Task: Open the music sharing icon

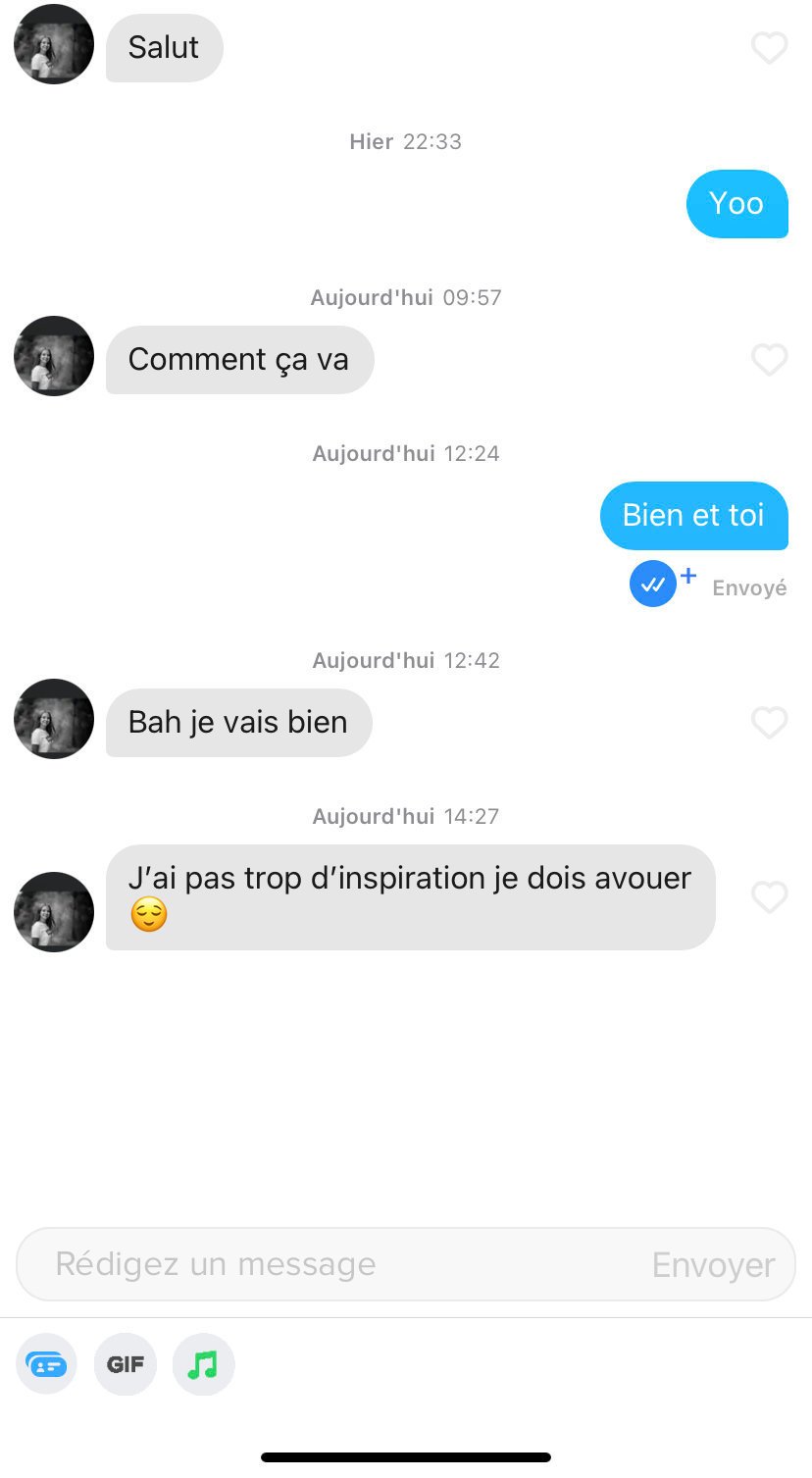Action: tap(203, 1364)
